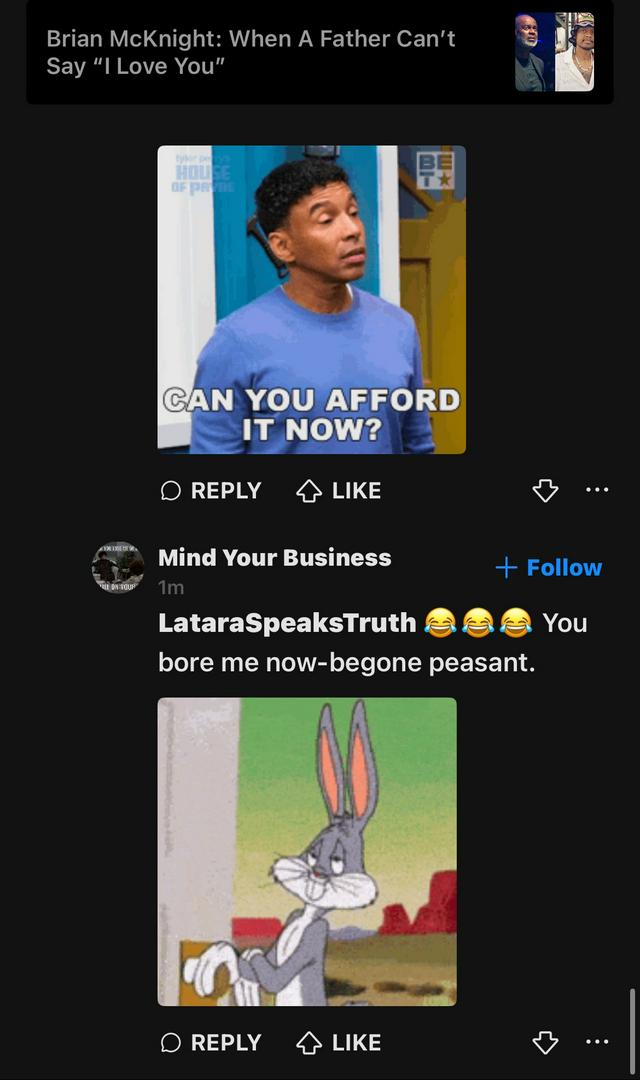This screenshot has height=1080, width=640.
Task: Like the Mind Your Business comment
Action: click(x=339, y=1042)
